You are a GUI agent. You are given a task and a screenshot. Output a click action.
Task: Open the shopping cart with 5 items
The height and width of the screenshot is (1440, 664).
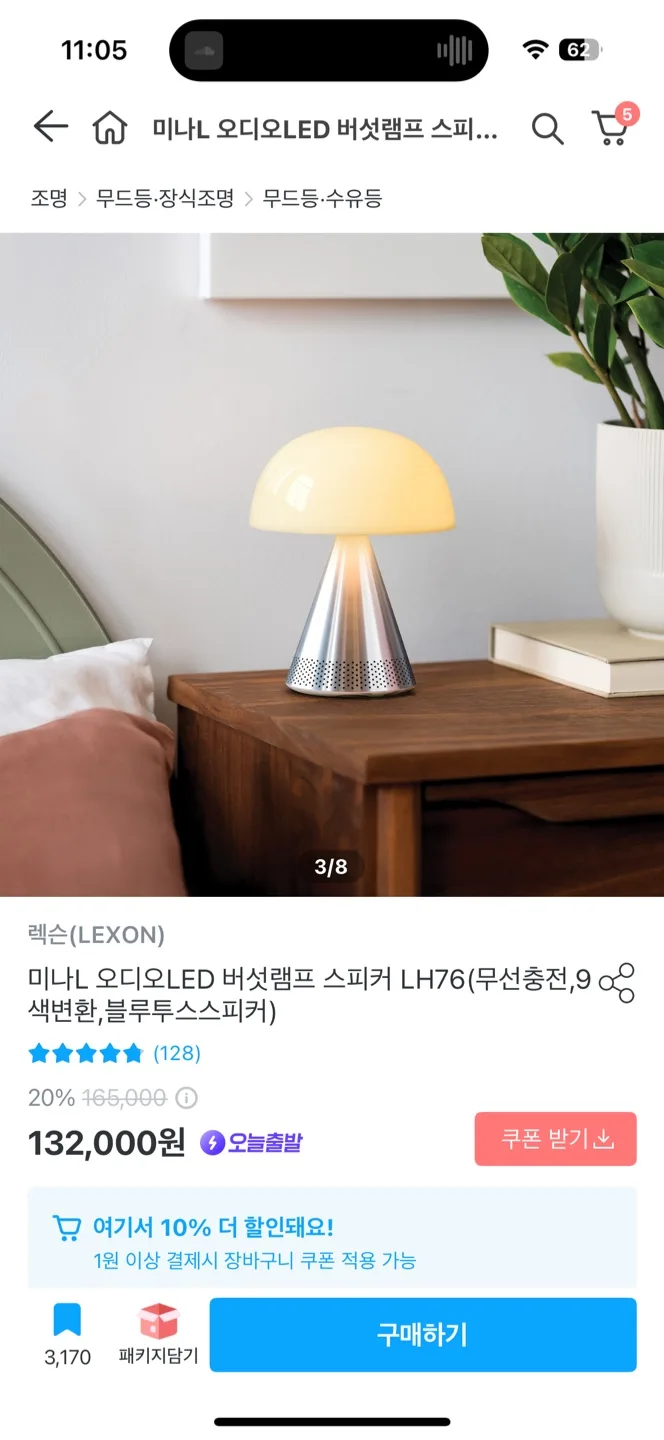coord(613,126)
